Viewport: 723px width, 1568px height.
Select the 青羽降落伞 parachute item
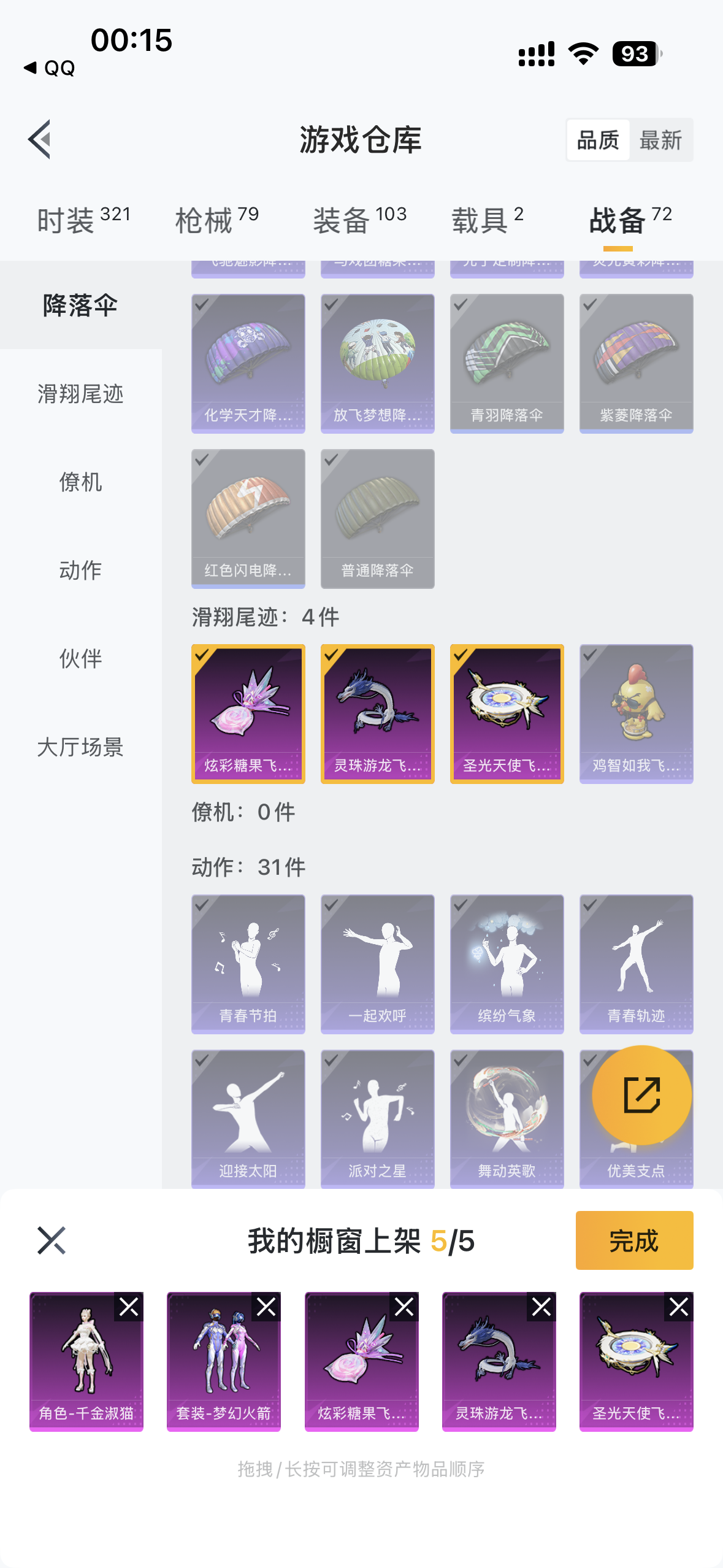(x=507, y=363)
